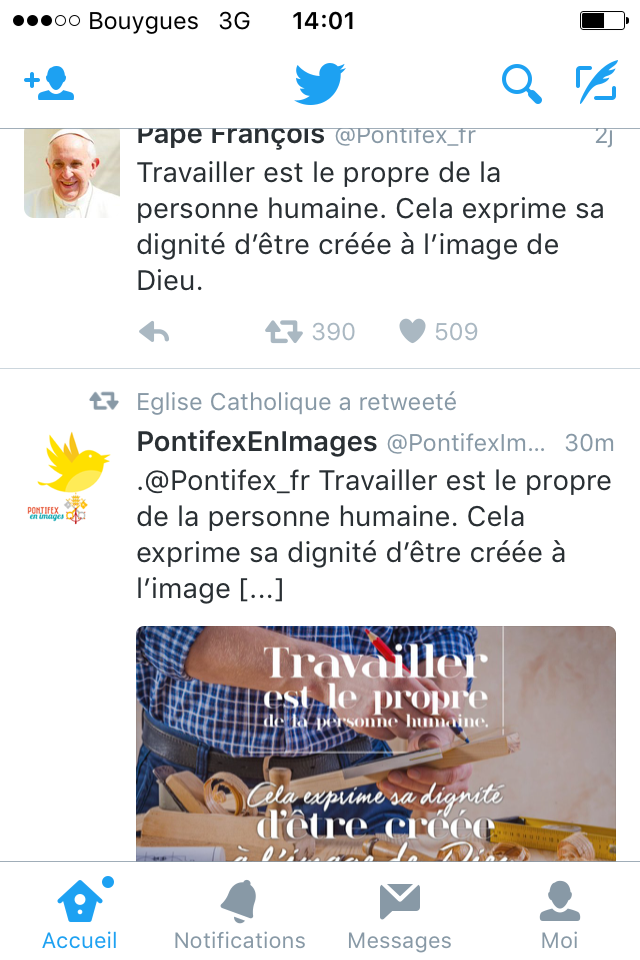
Task: Open Pape François's profile picture
Action: pos(72,173)
